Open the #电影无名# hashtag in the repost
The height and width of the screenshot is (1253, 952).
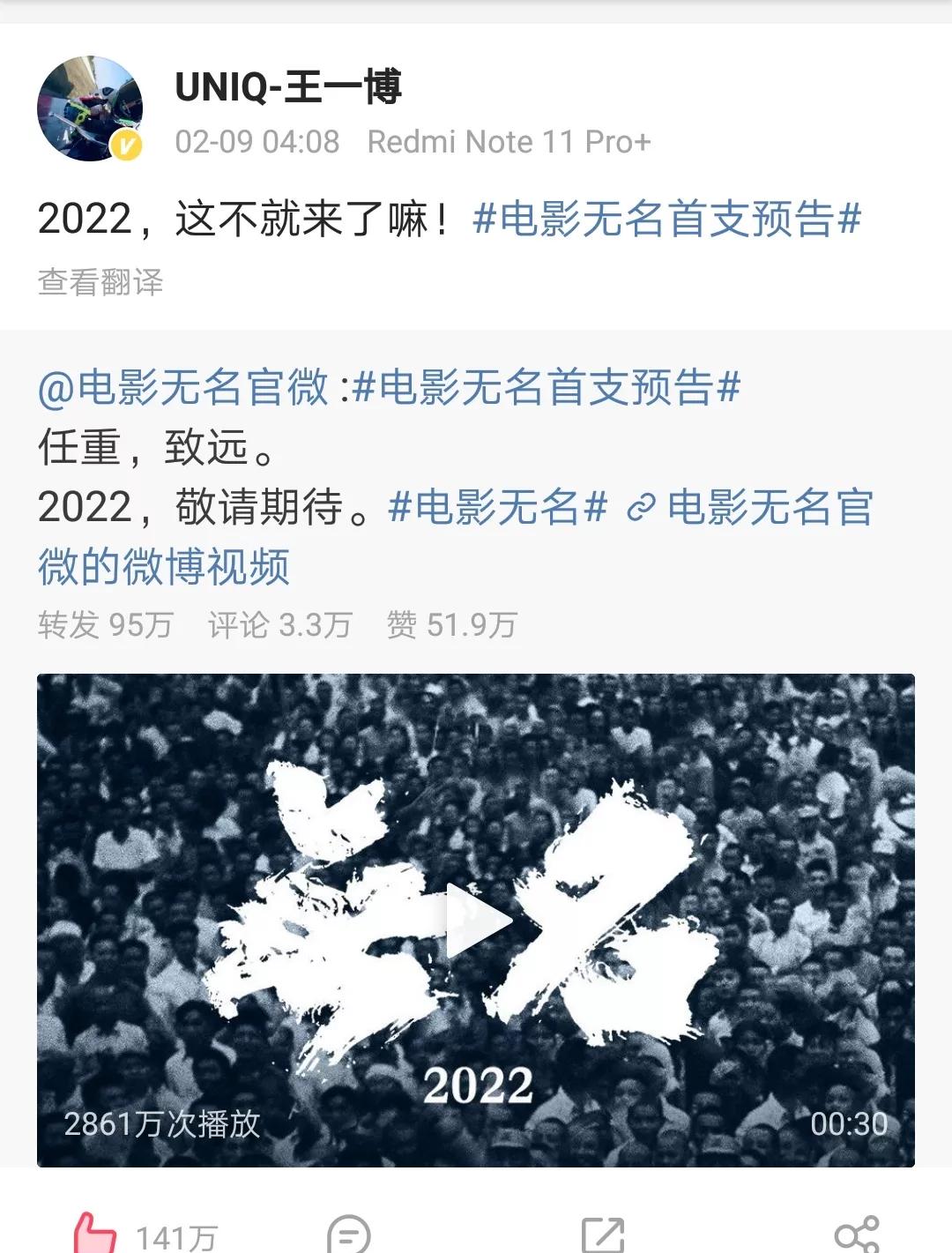click(x=498, y=507)
